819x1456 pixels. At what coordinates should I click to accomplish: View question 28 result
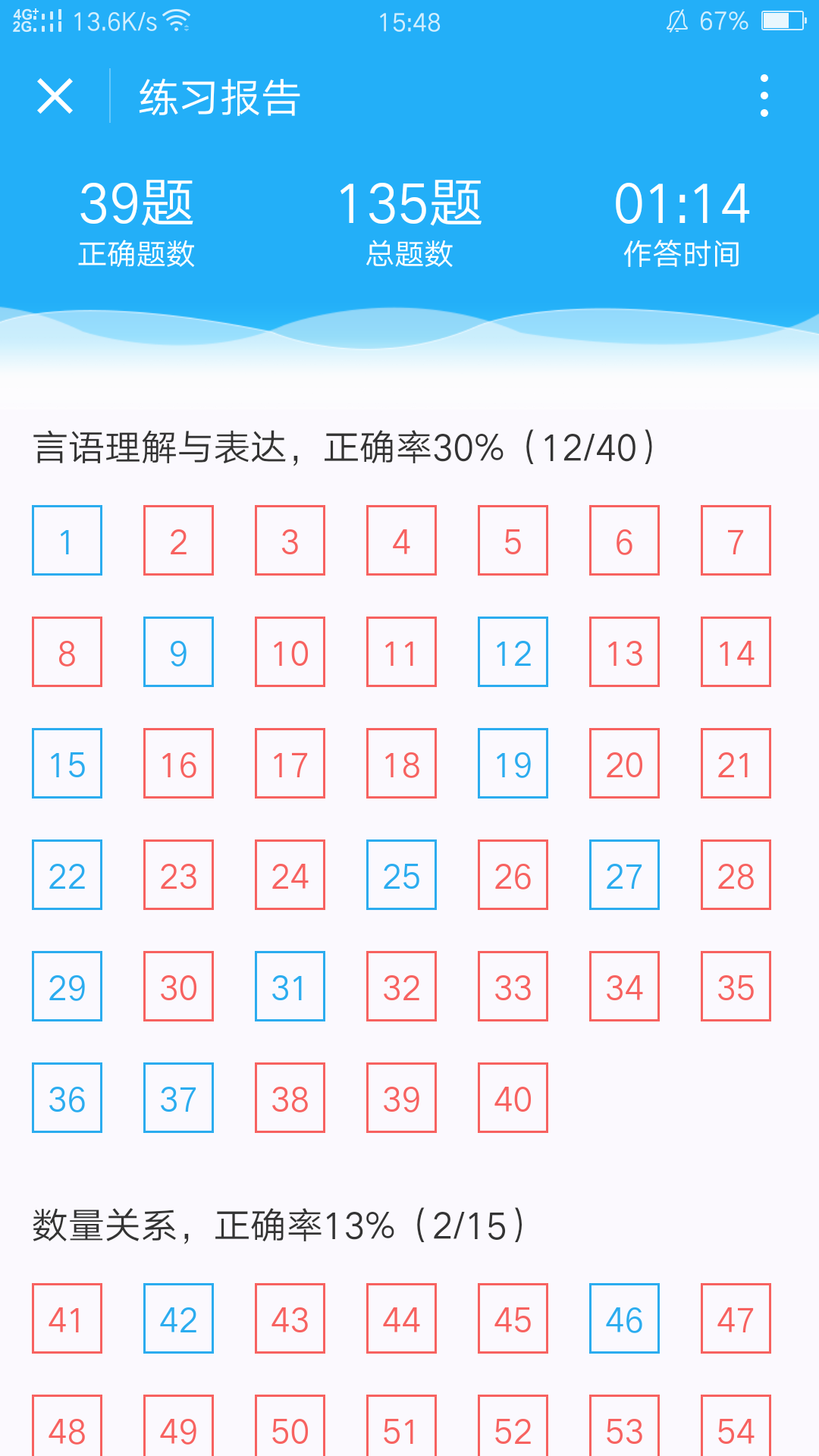pyautogui.click(x=736, y=875)
